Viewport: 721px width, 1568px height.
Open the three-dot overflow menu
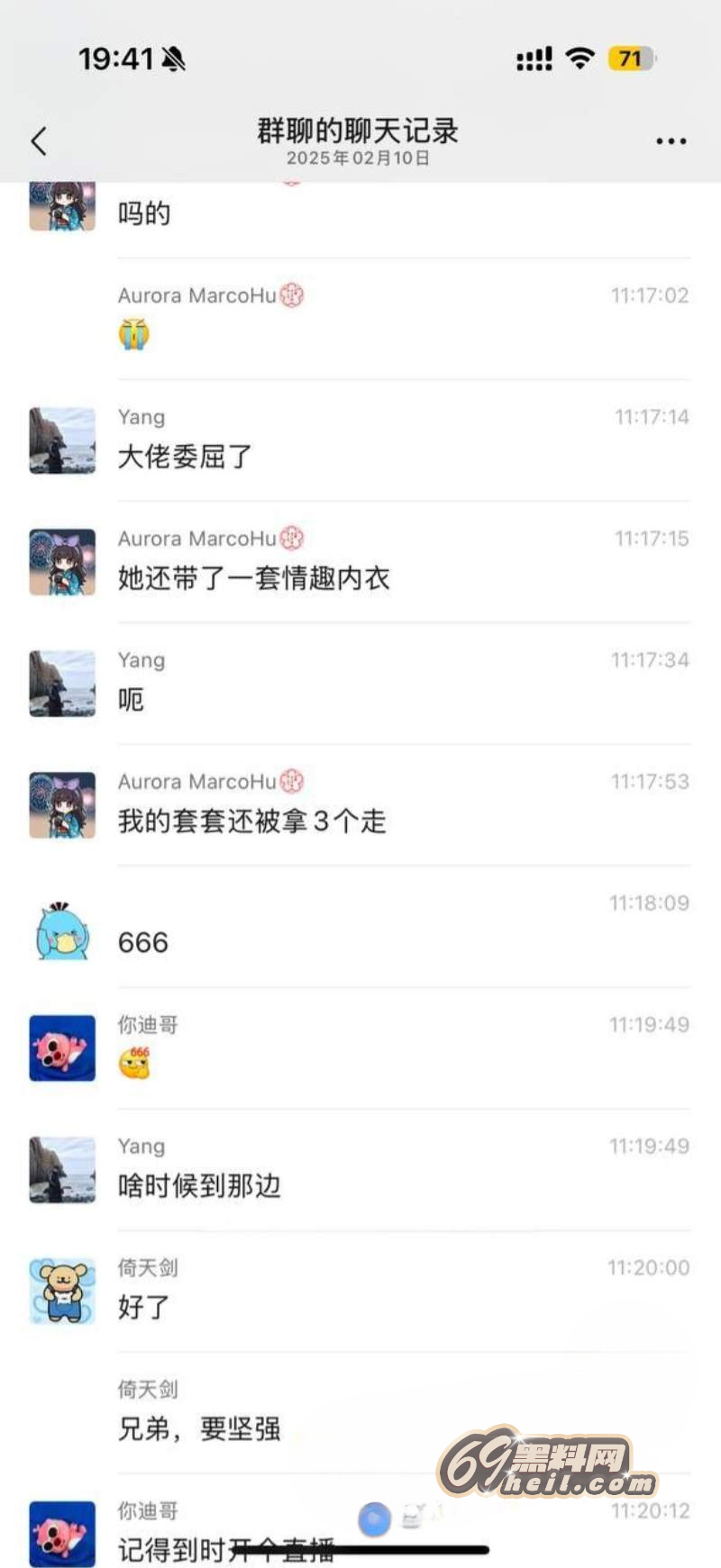click(671, 141)
